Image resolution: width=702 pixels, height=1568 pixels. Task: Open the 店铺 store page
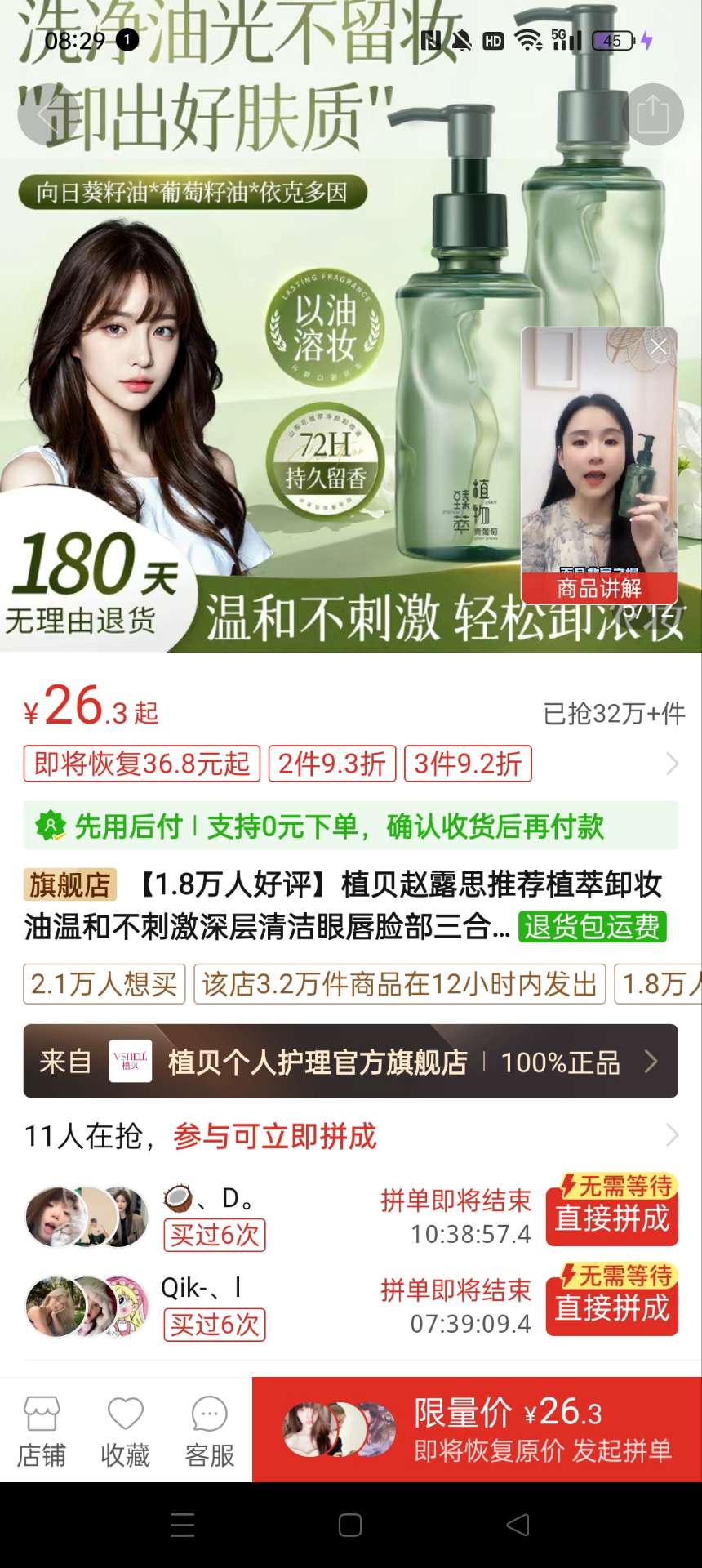pos(42,1431)
